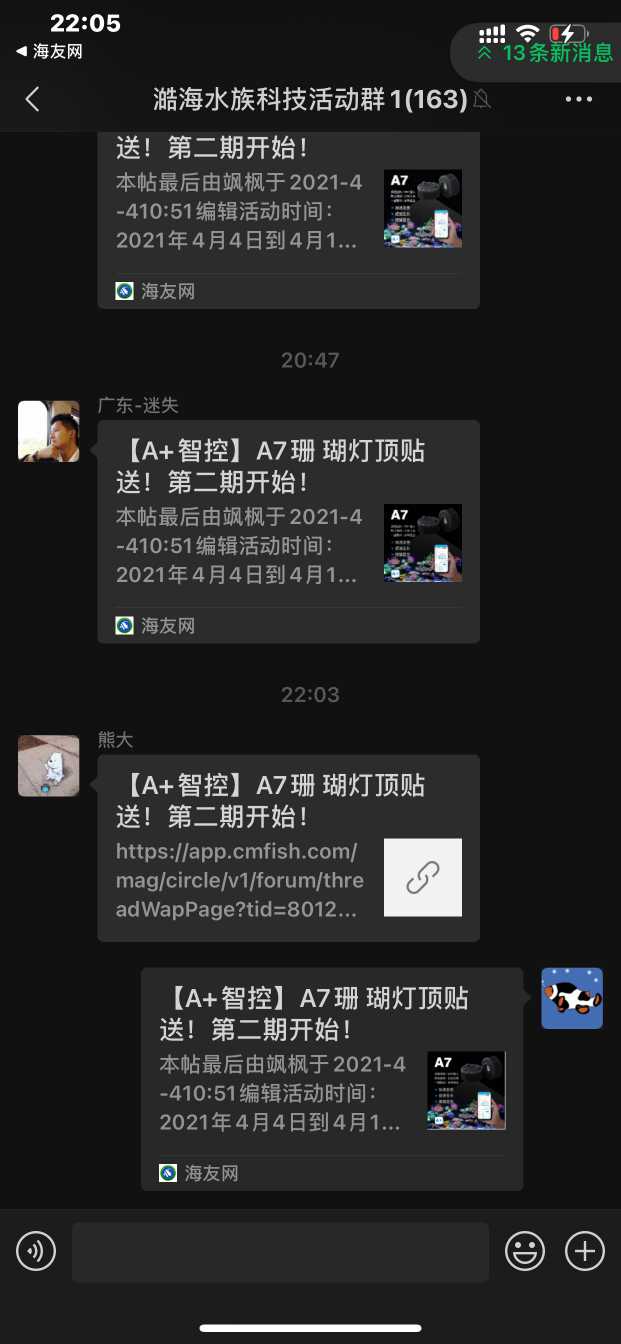Open the group chat options menu
Image resolution: width=621 pixels, height=1344 pixels.
tap(579, 99)
